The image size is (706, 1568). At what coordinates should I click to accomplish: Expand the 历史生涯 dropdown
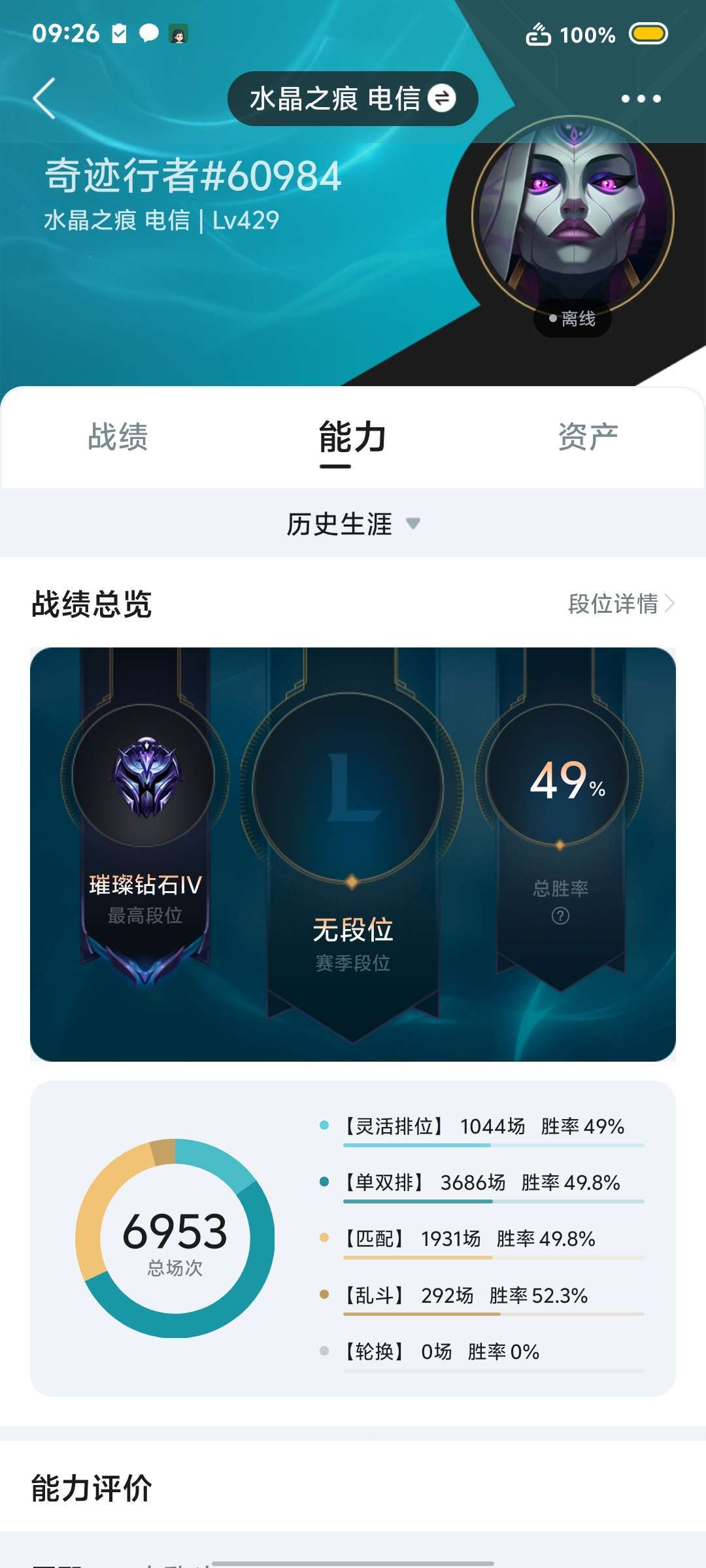pyautogui.click(x=353, y=523)
